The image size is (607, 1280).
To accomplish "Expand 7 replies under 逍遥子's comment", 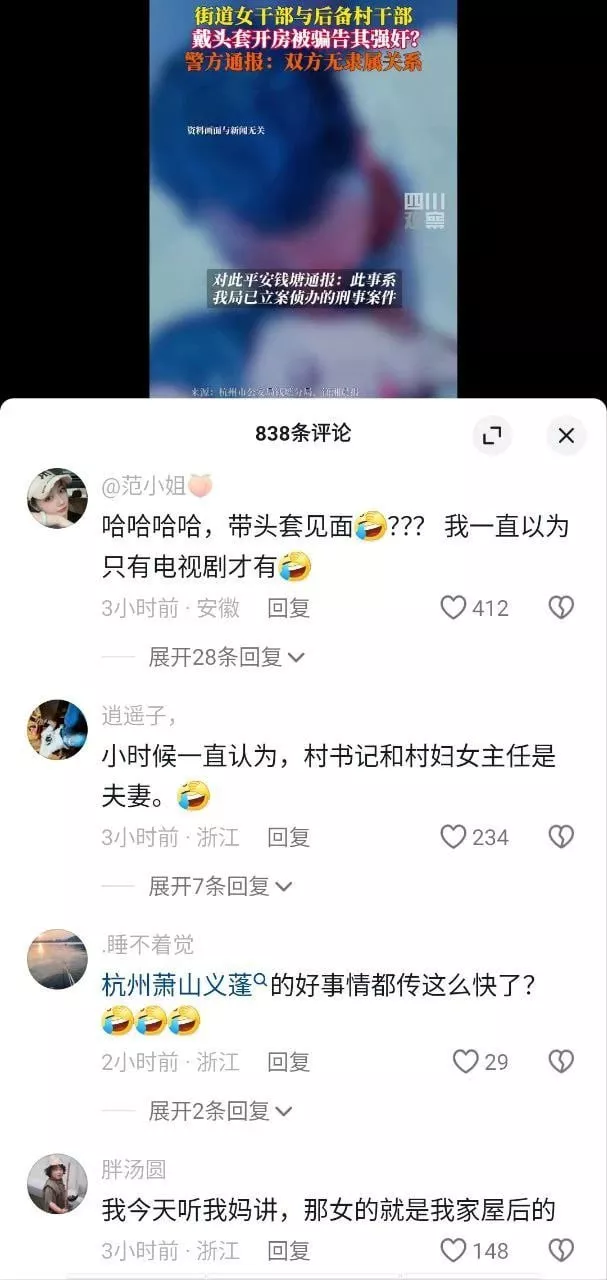I will click(x=220, y=886).
